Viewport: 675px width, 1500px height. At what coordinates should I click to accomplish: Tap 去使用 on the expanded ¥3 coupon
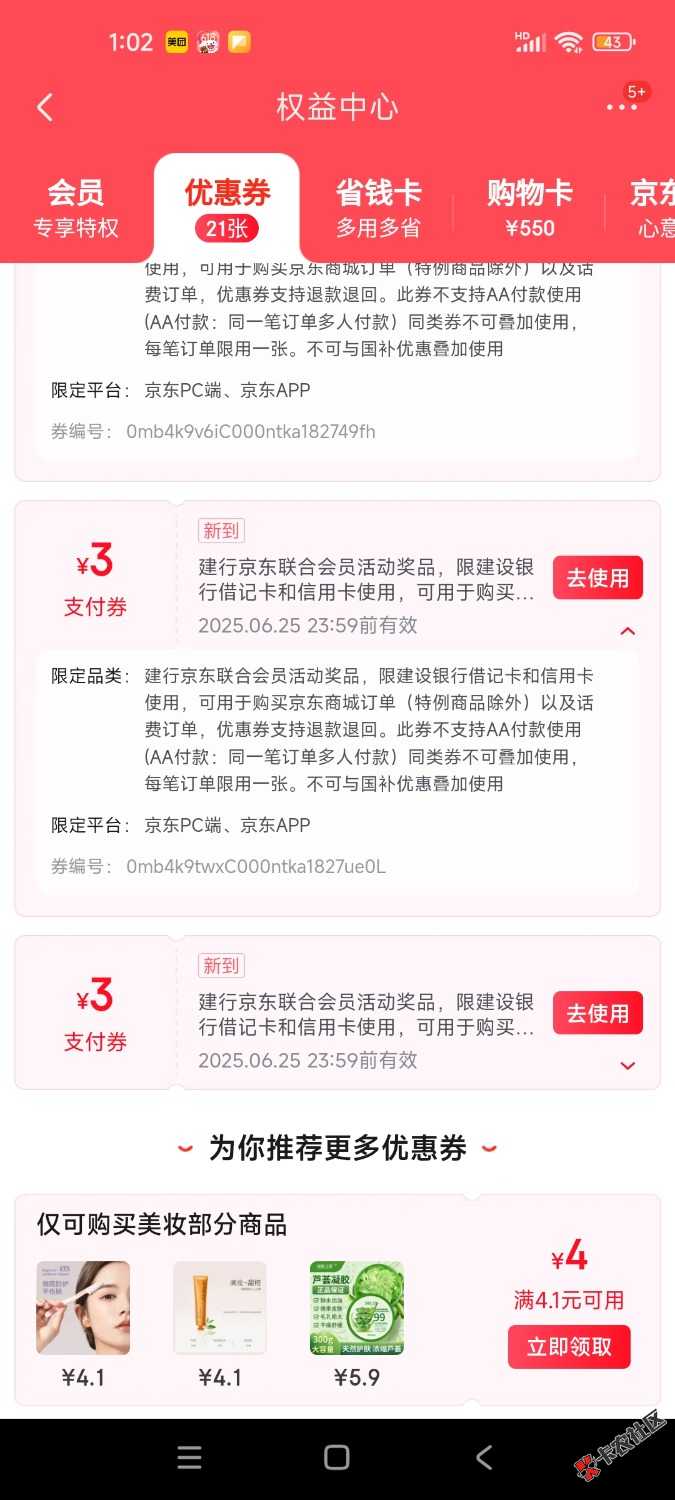point(597,578)
